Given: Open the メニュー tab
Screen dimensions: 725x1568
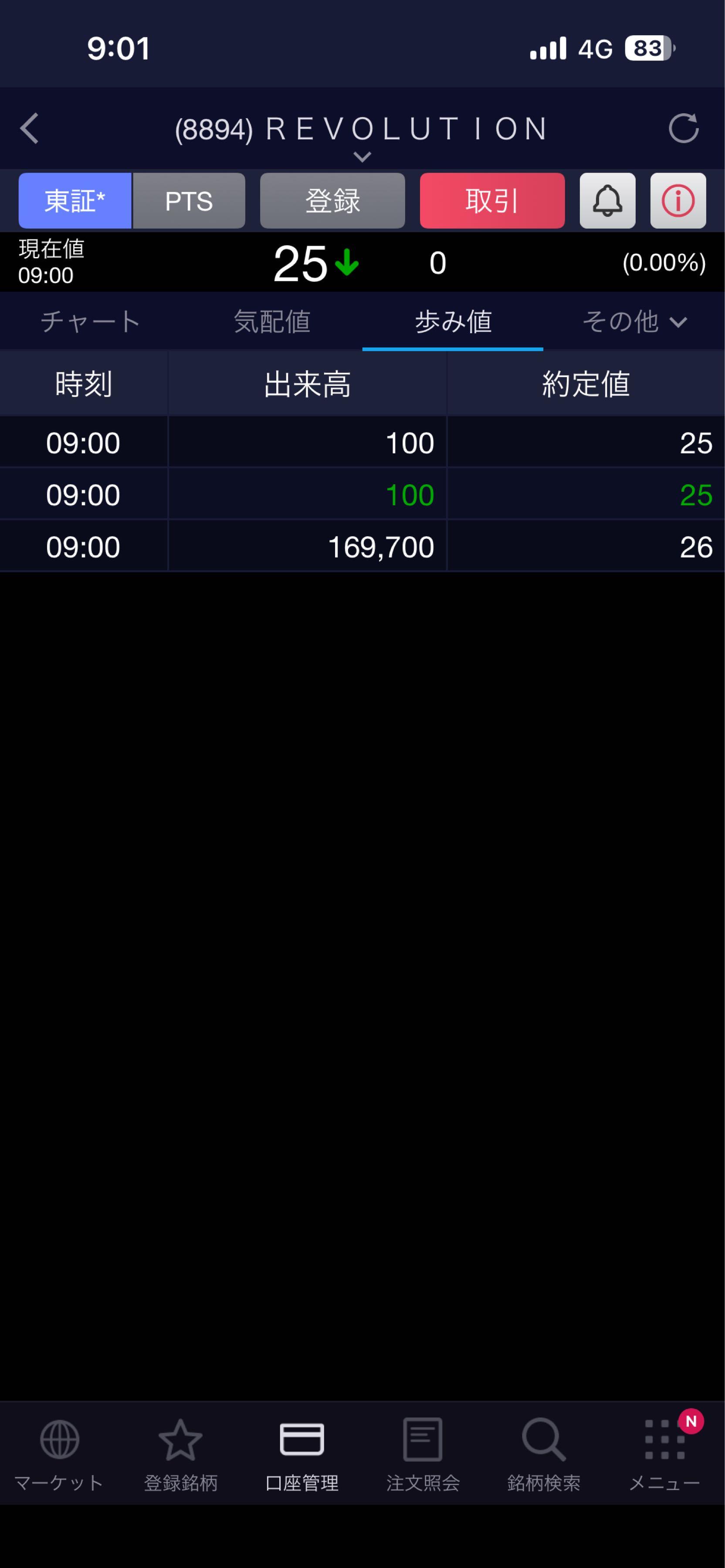Looking at the screenshot, I should tap(665, 1455).
